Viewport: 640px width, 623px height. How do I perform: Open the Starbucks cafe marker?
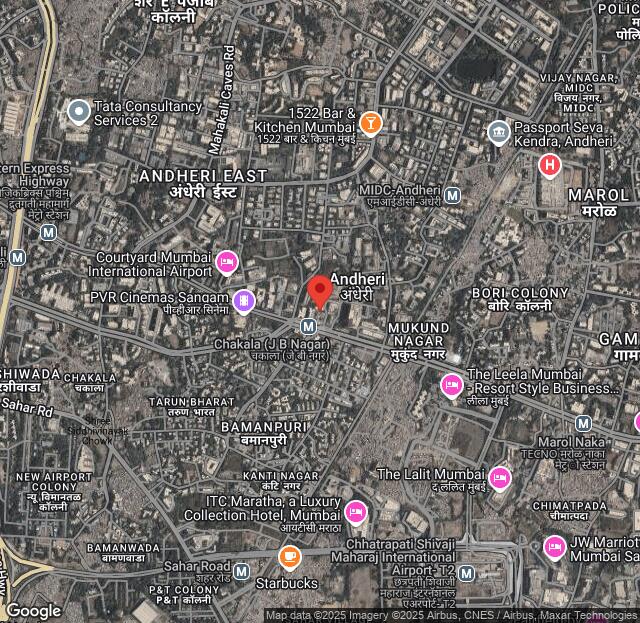(x=289, y=556)
